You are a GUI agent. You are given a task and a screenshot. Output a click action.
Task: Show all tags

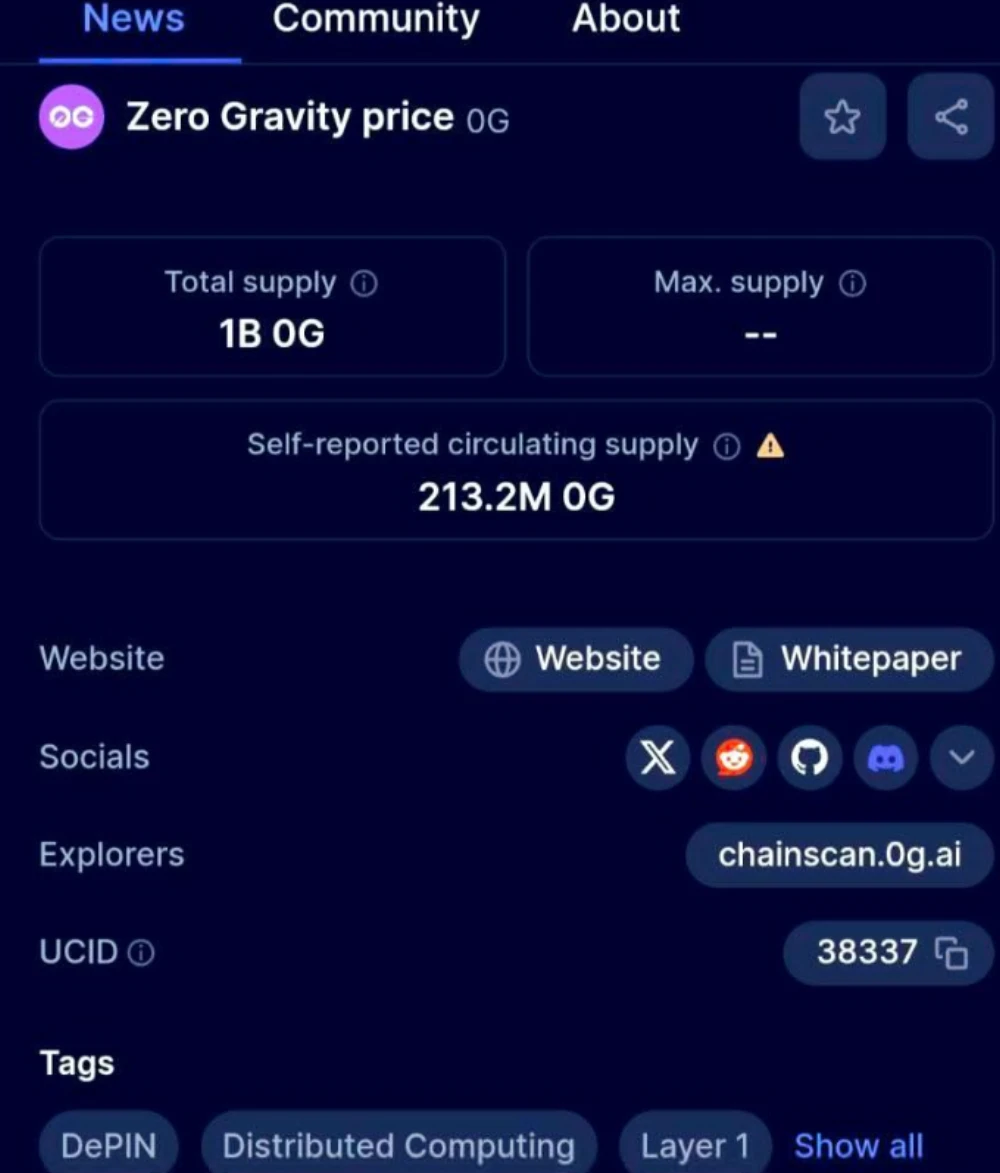[x=858, y=1145]
